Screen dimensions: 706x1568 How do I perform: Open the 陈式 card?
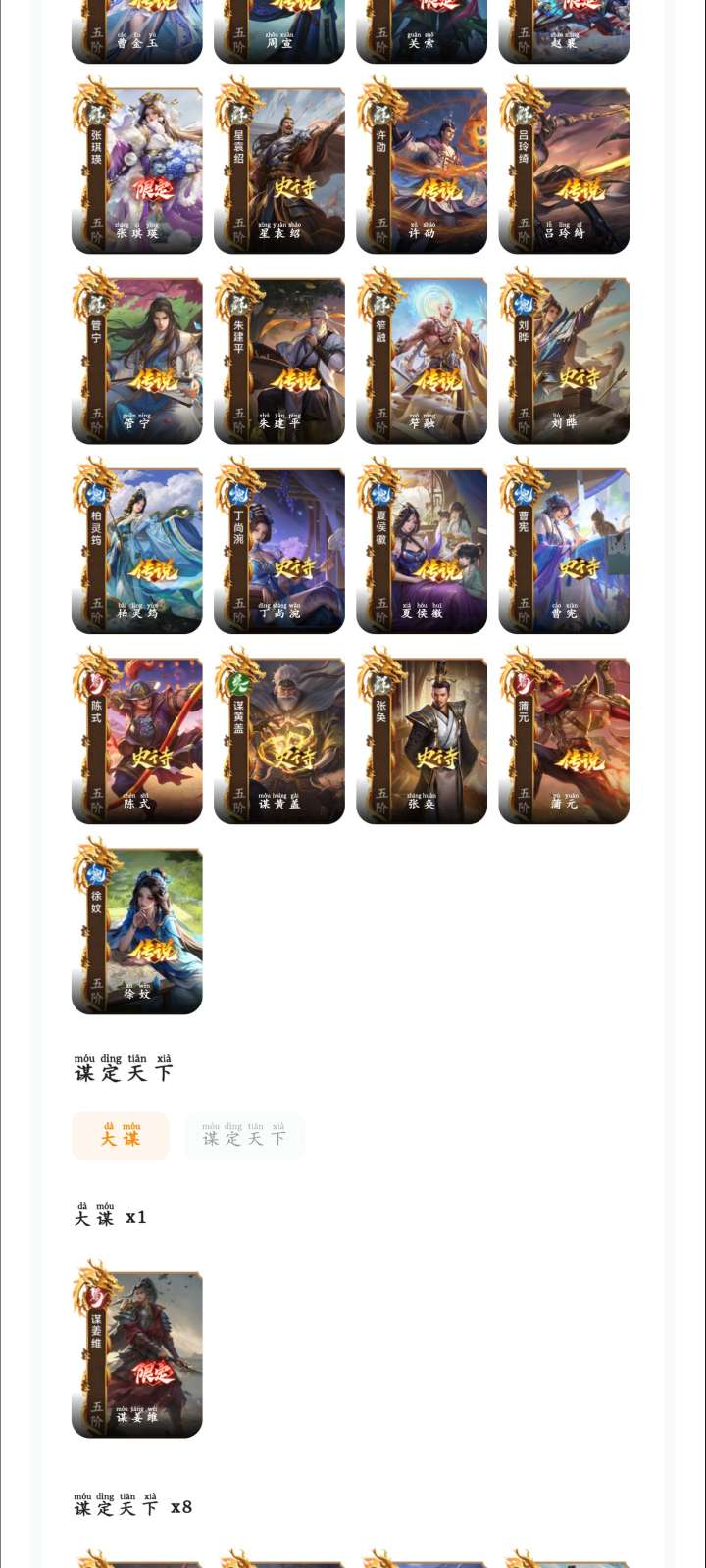137,736
